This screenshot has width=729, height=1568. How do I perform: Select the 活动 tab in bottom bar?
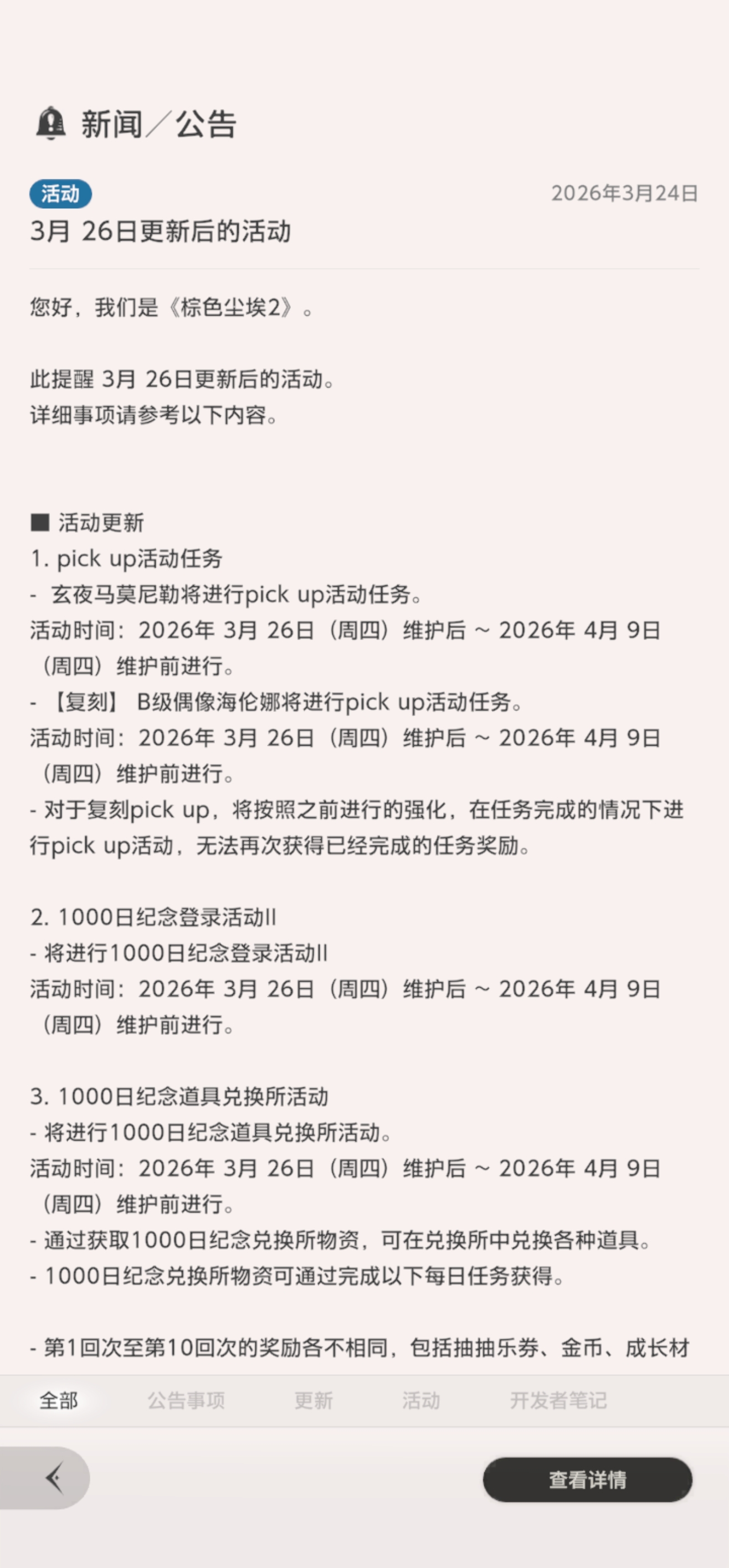(420, 1400)
